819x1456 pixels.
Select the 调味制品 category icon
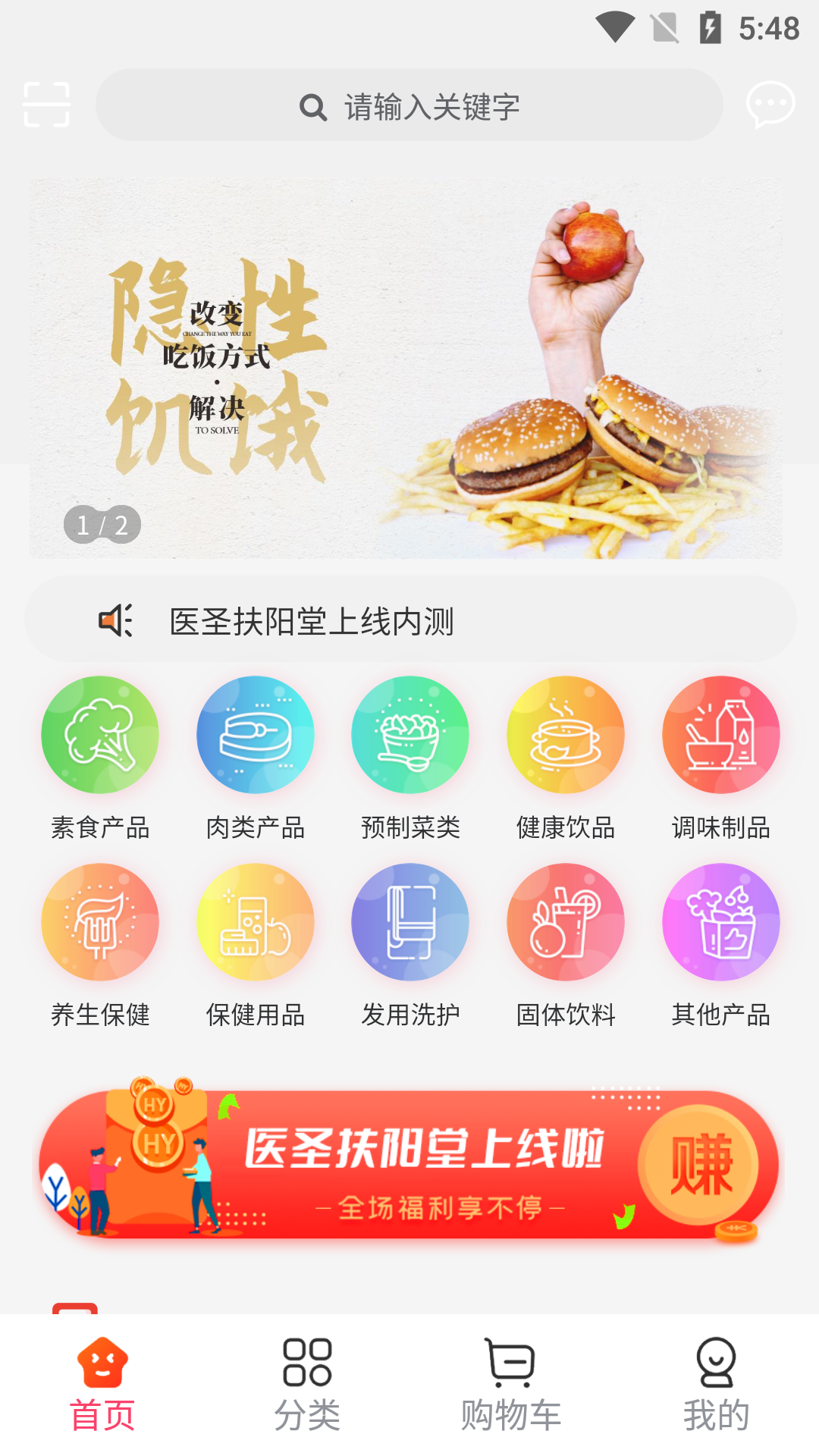tap(720, 735)
